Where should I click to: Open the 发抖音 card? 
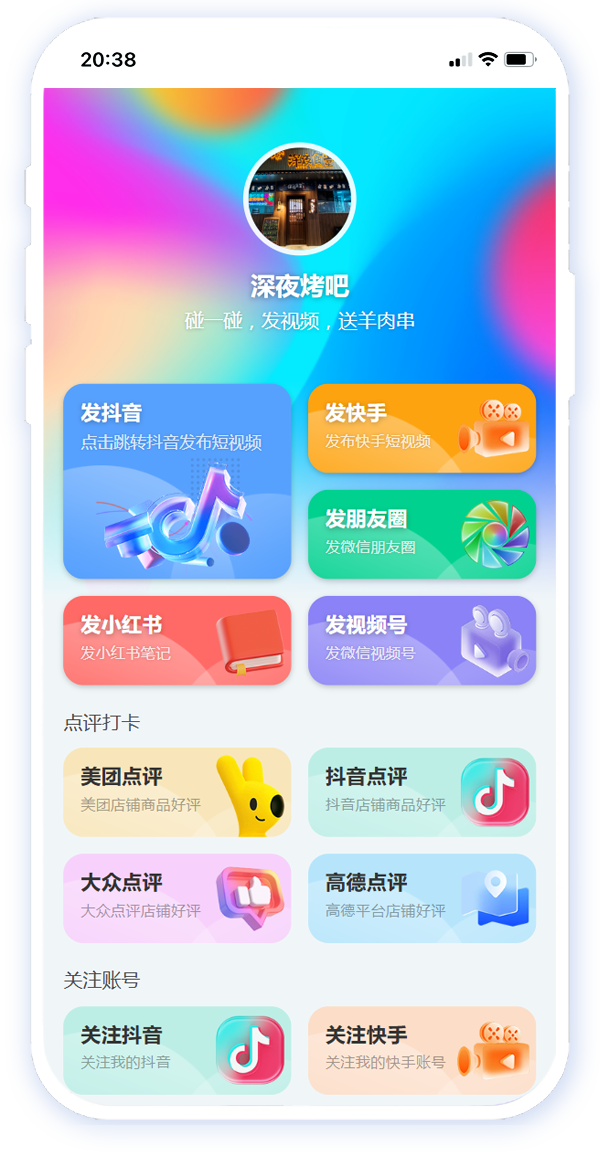pos(177,481)
